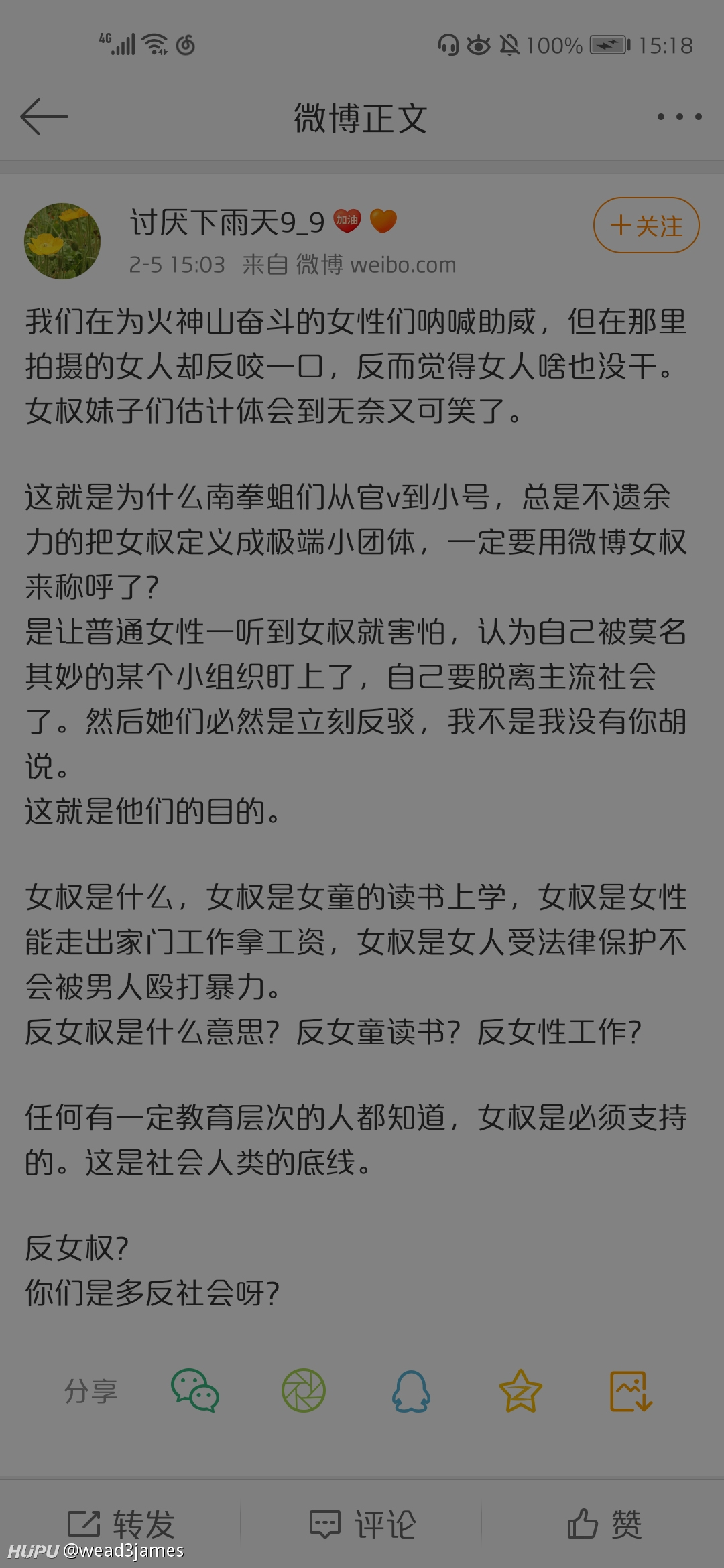724x1568 pixels.
Task: Share to WeChat Moments via the shutter icon
Action: point(304,1390)
